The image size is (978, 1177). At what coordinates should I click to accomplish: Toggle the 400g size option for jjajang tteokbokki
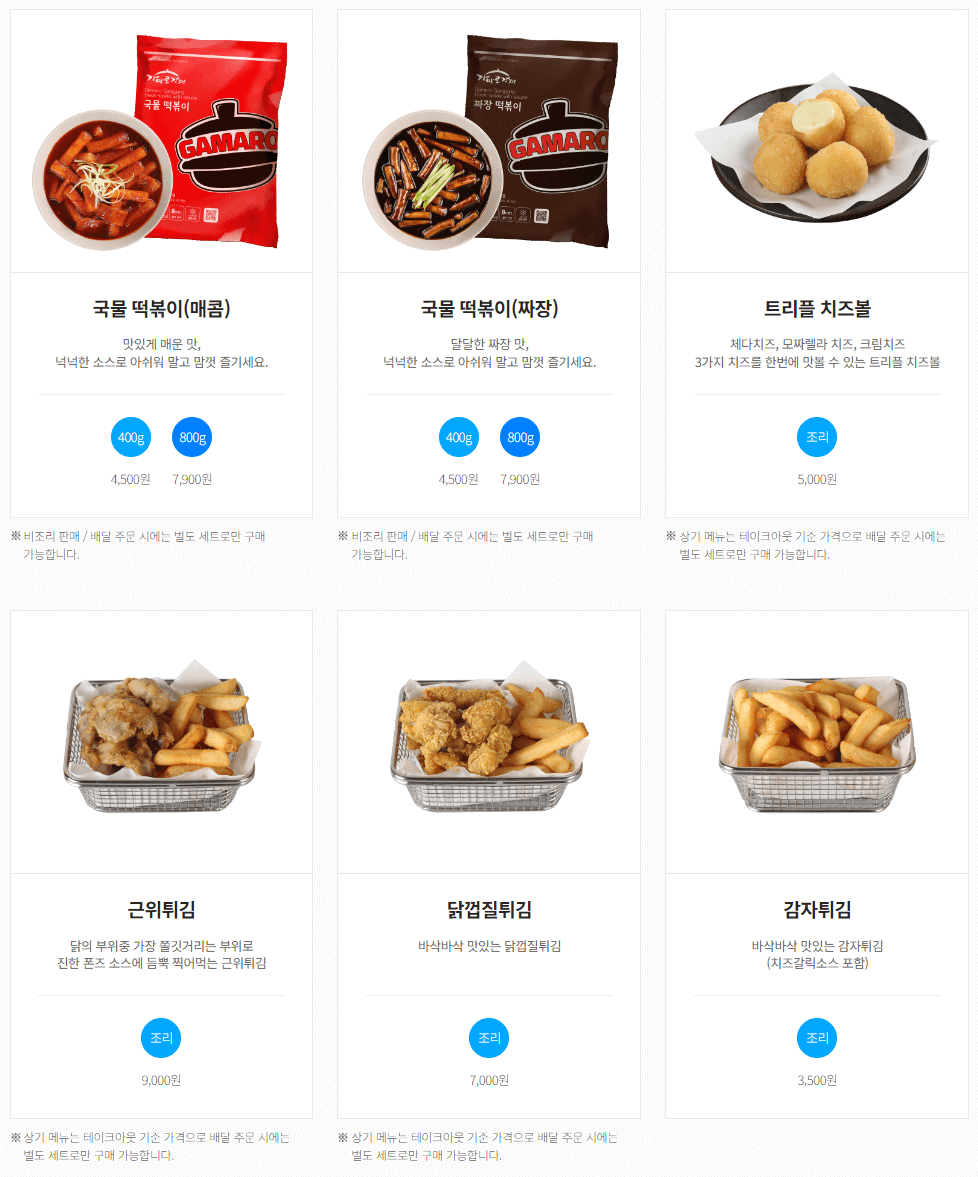pos(458,437)
